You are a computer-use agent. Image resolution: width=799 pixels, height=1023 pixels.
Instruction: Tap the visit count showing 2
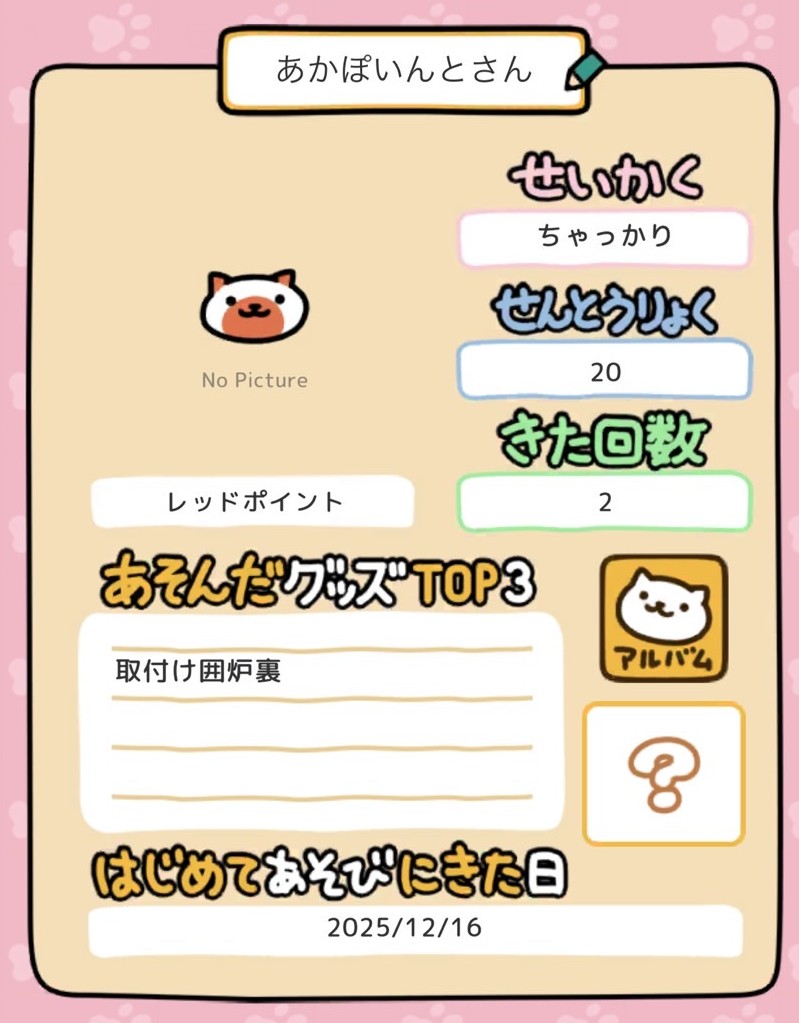(603, 504)
